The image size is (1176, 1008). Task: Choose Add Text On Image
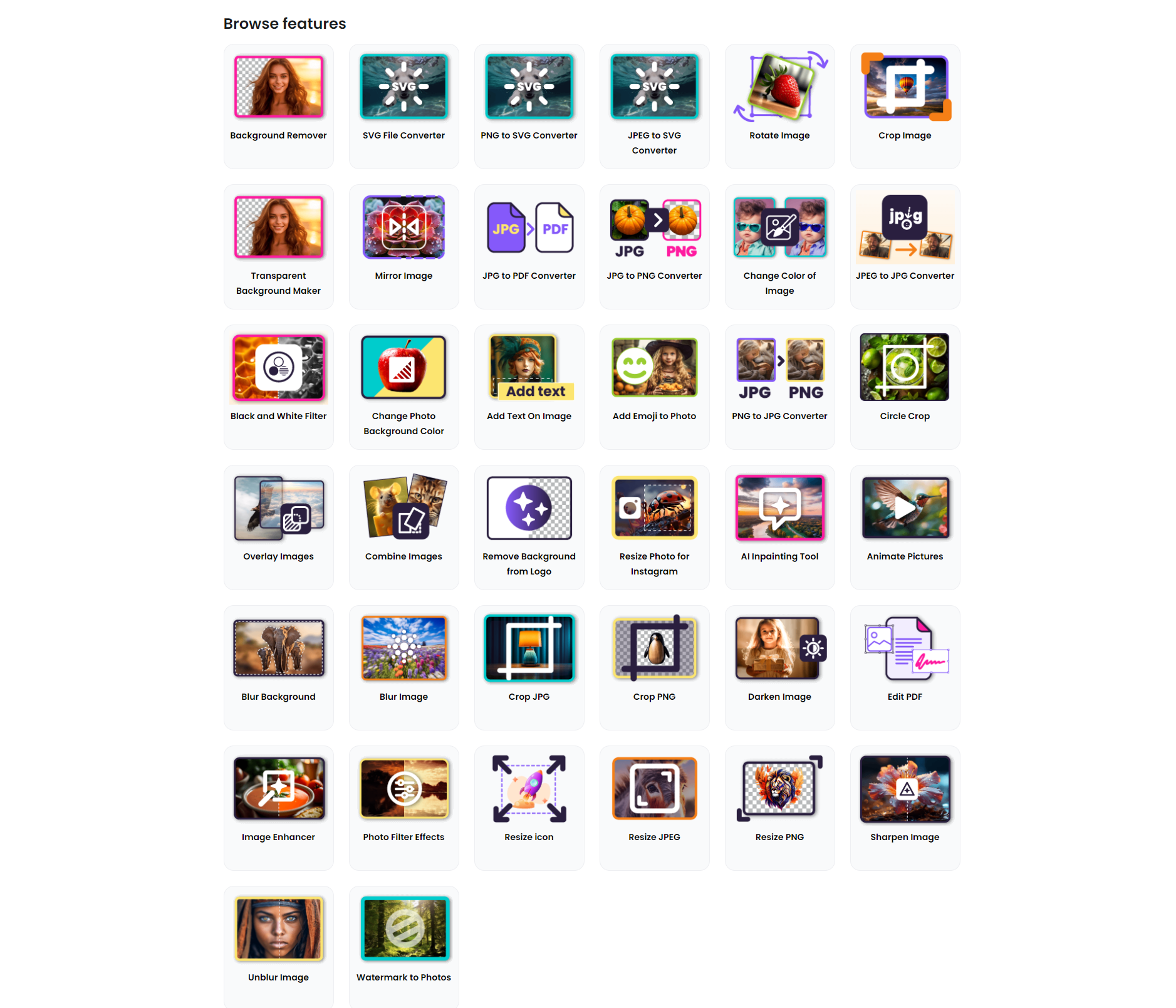point(529,386)
